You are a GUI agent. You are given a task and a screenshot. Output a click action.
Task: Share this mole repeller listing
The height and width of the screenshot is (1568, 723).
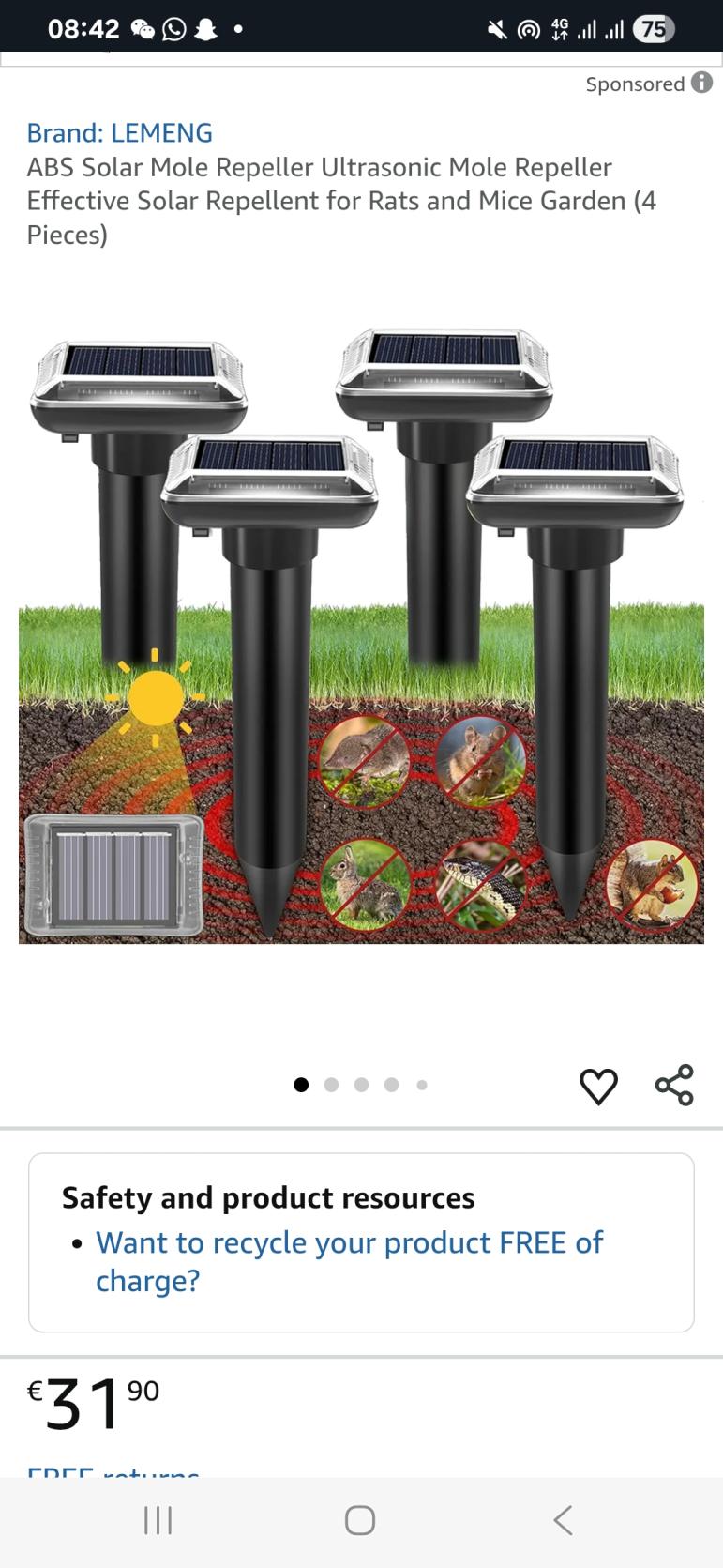point(674,1085)
